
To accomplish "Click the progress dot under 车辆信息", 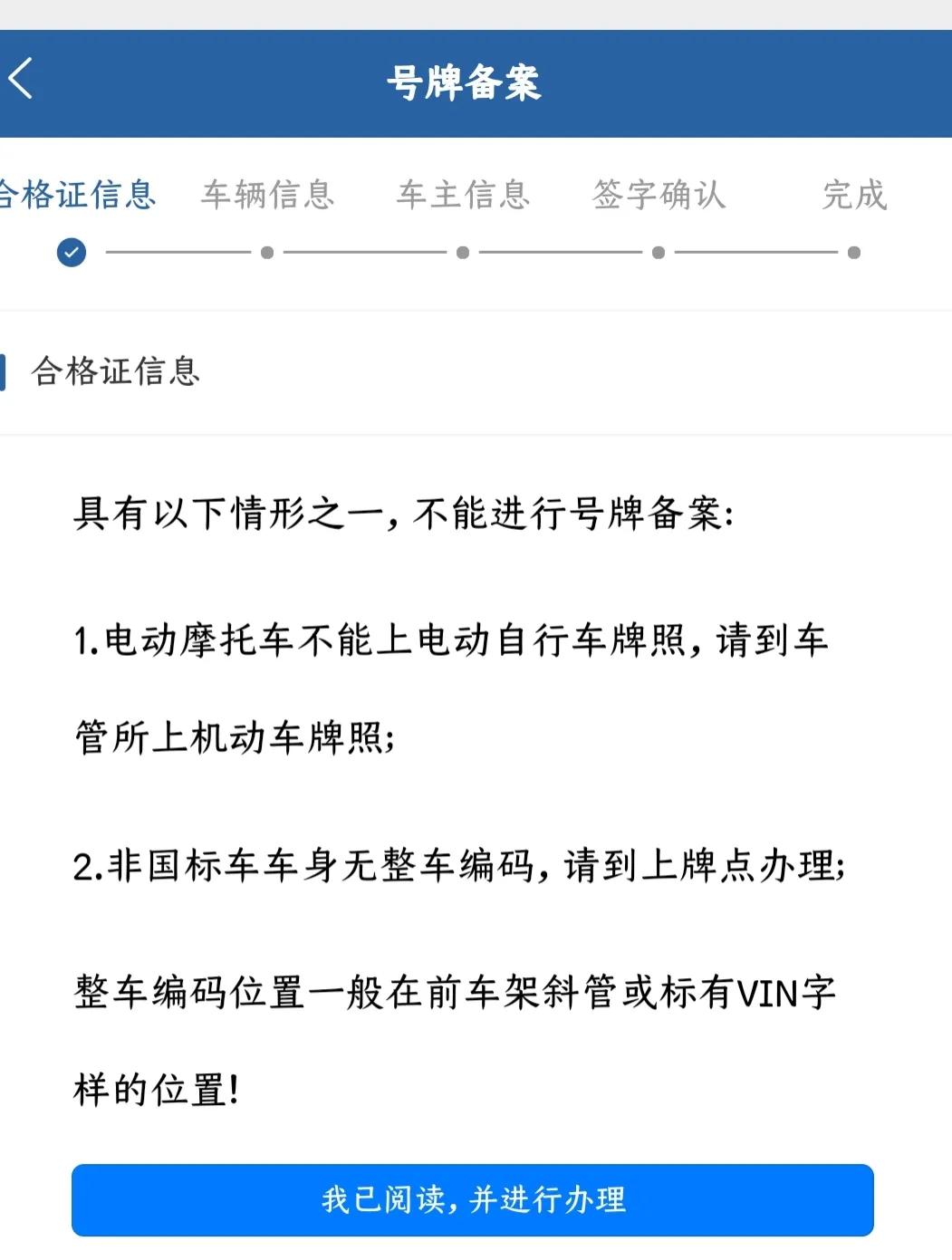I will (267, 253).
